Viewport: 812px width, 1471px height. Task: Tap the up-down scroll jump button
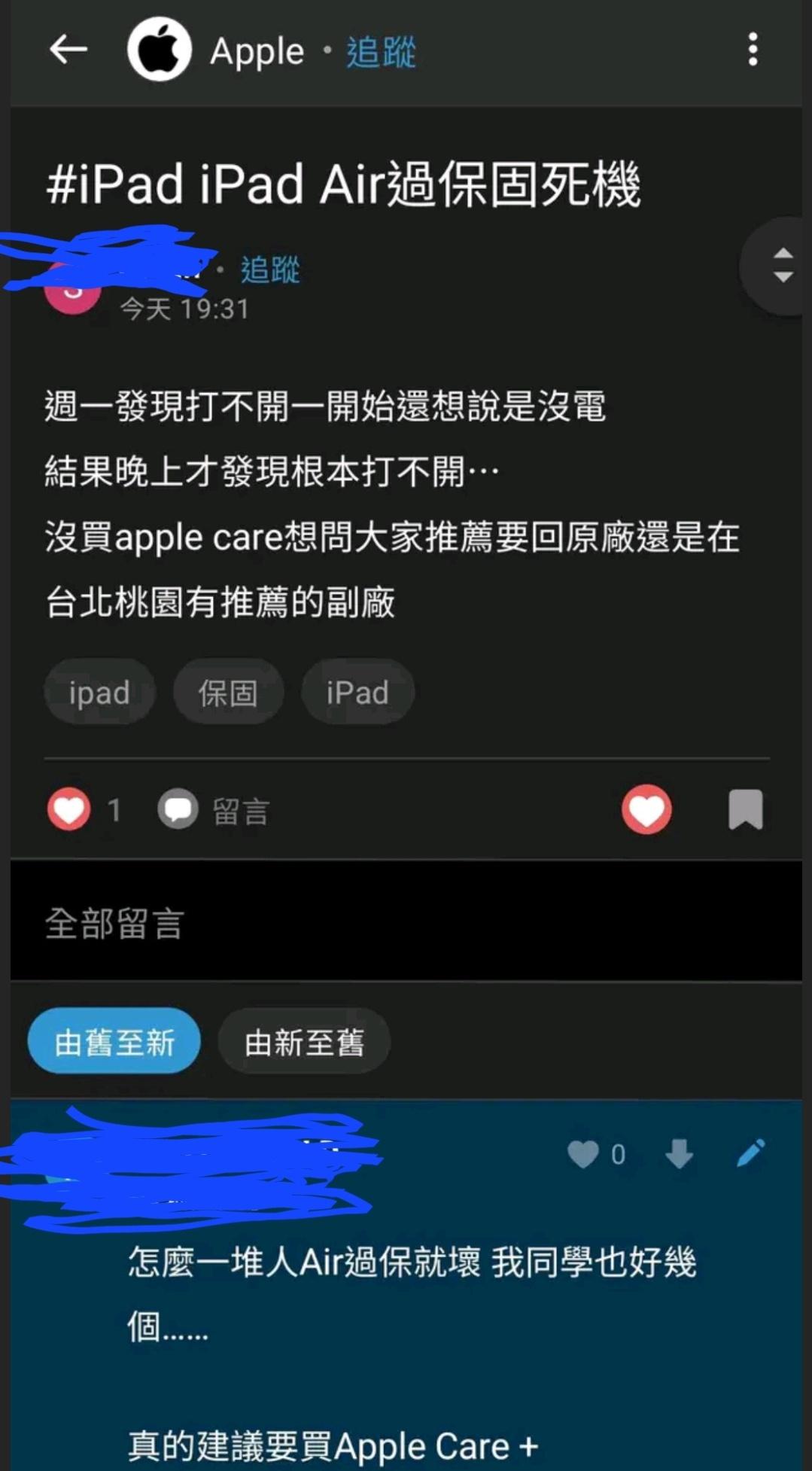click(782, 265)
